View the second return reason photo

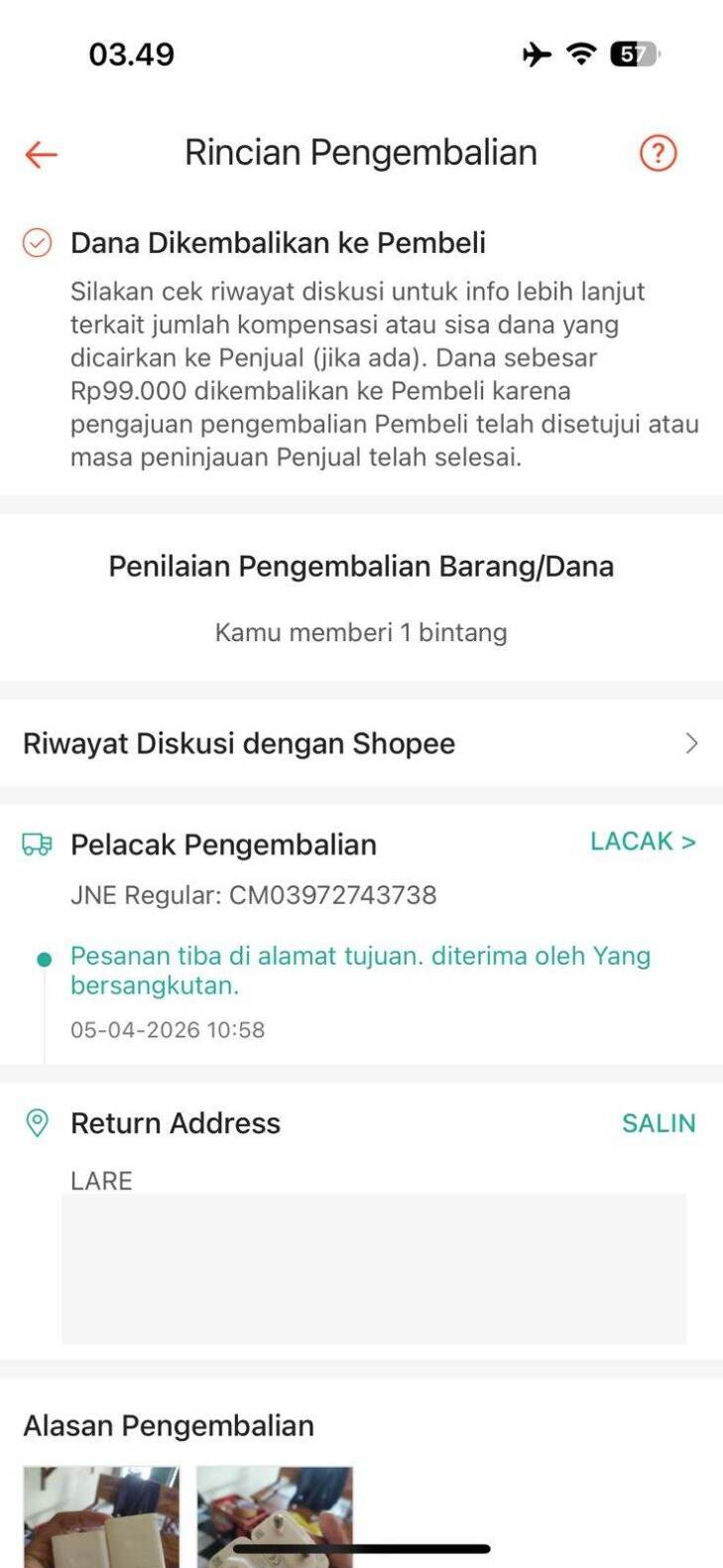[x=274, y=1515]
